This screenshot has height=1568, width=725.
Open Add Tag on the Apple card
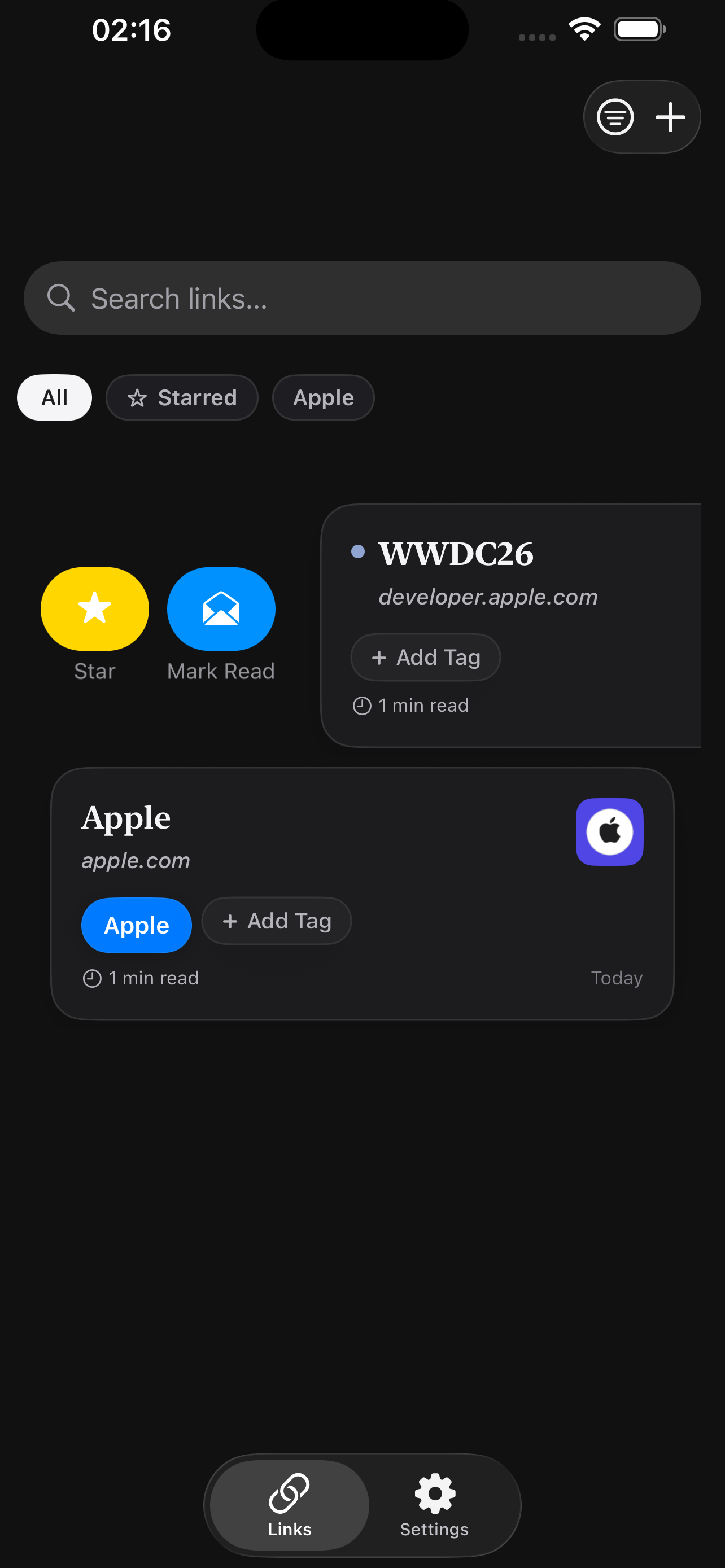[x=276, y=921]
